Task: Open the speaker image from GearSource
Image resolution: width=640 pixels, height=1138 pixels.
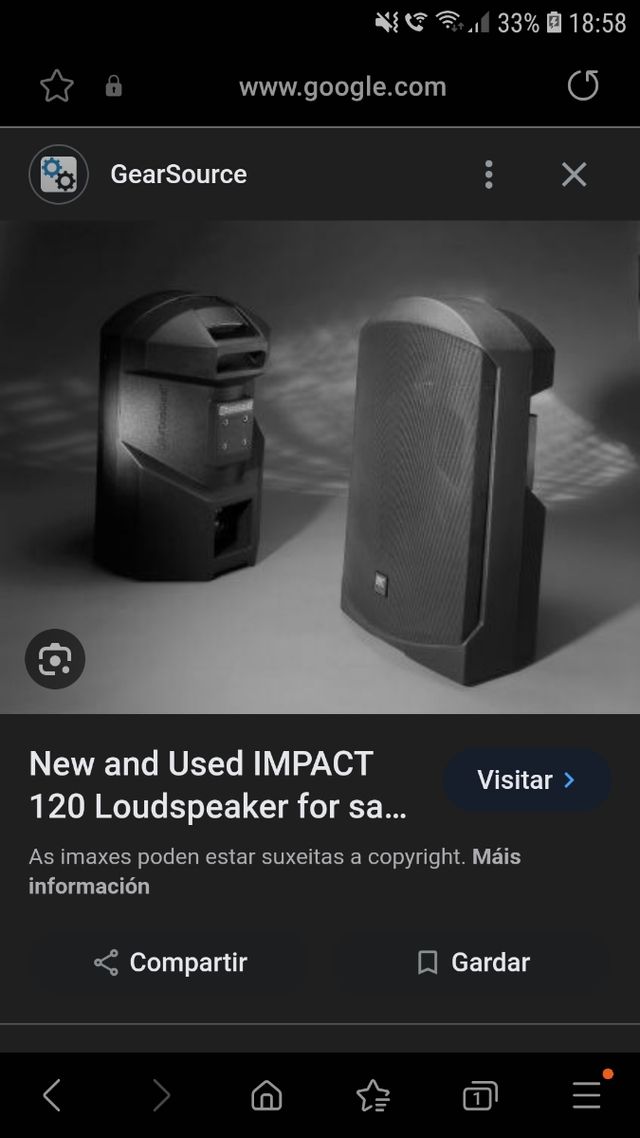Action: pos(320,466)
